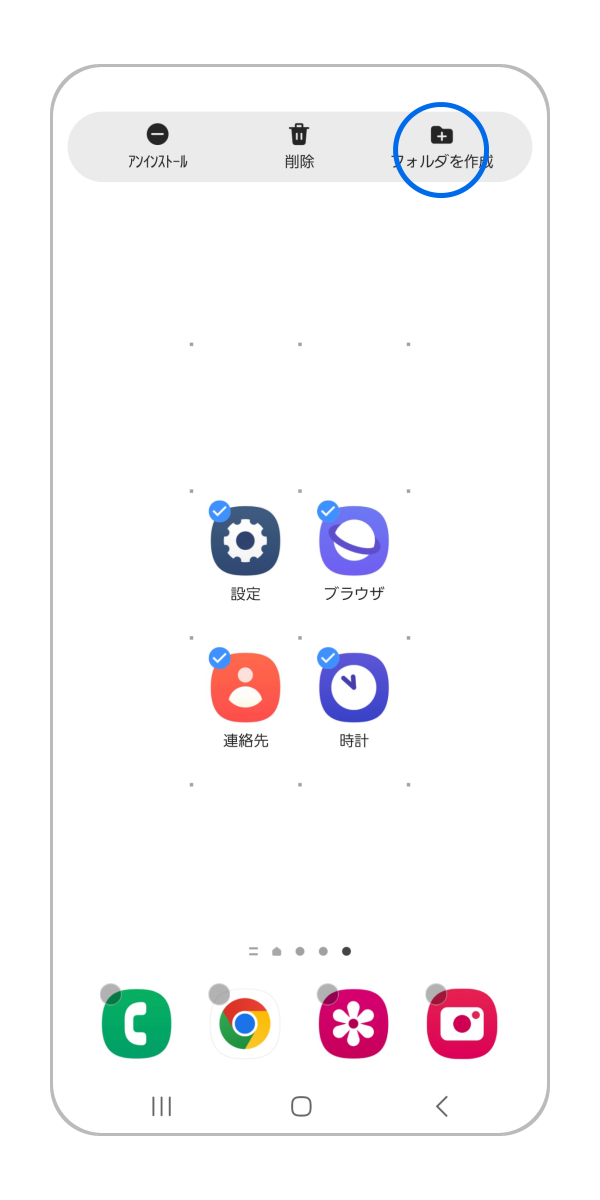Open the recent apps button
Image resolution: width=600 pixels, height=1200 pixels.
click(x=161, y=1106)
